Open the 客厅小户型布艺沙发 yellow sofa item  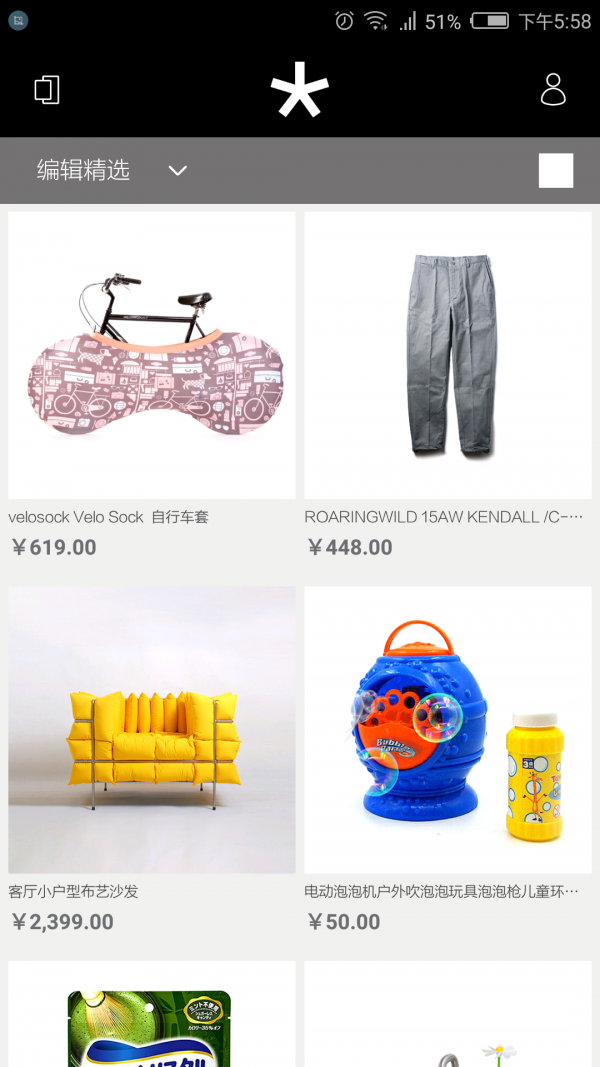coord(152,730)
